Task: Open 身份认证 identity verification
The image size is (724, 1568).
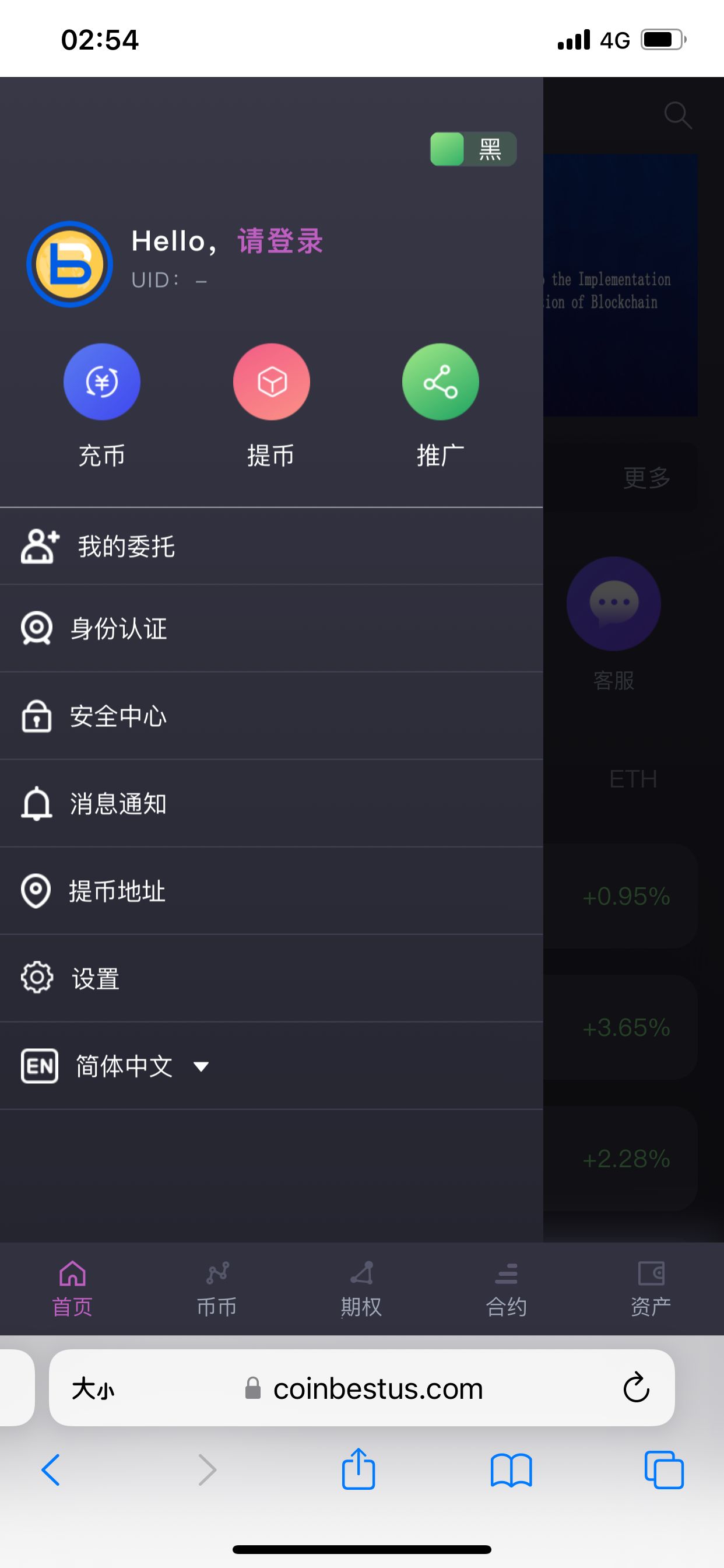Action: 271,628
